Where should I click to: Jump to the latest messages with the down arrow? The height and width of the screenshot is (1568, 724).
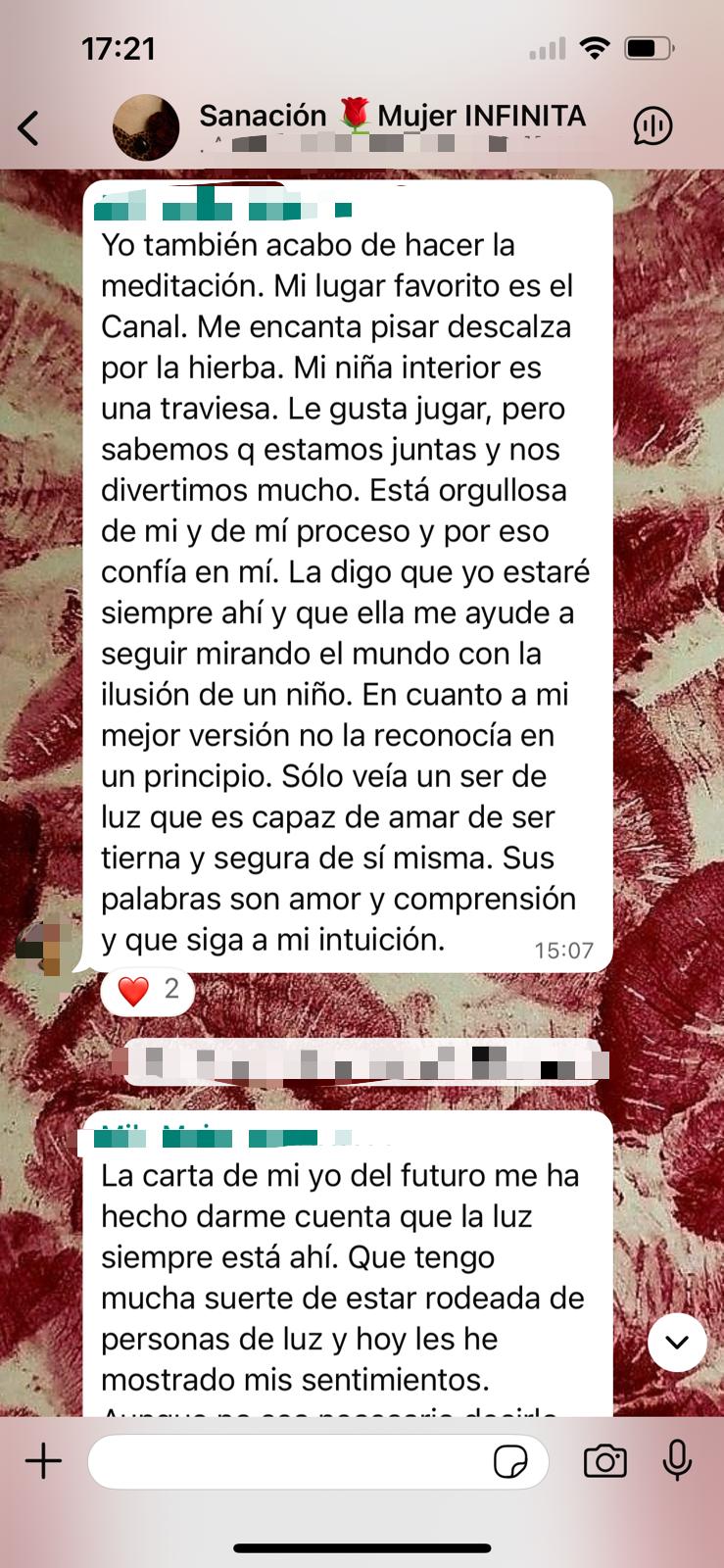point(677,1343)
